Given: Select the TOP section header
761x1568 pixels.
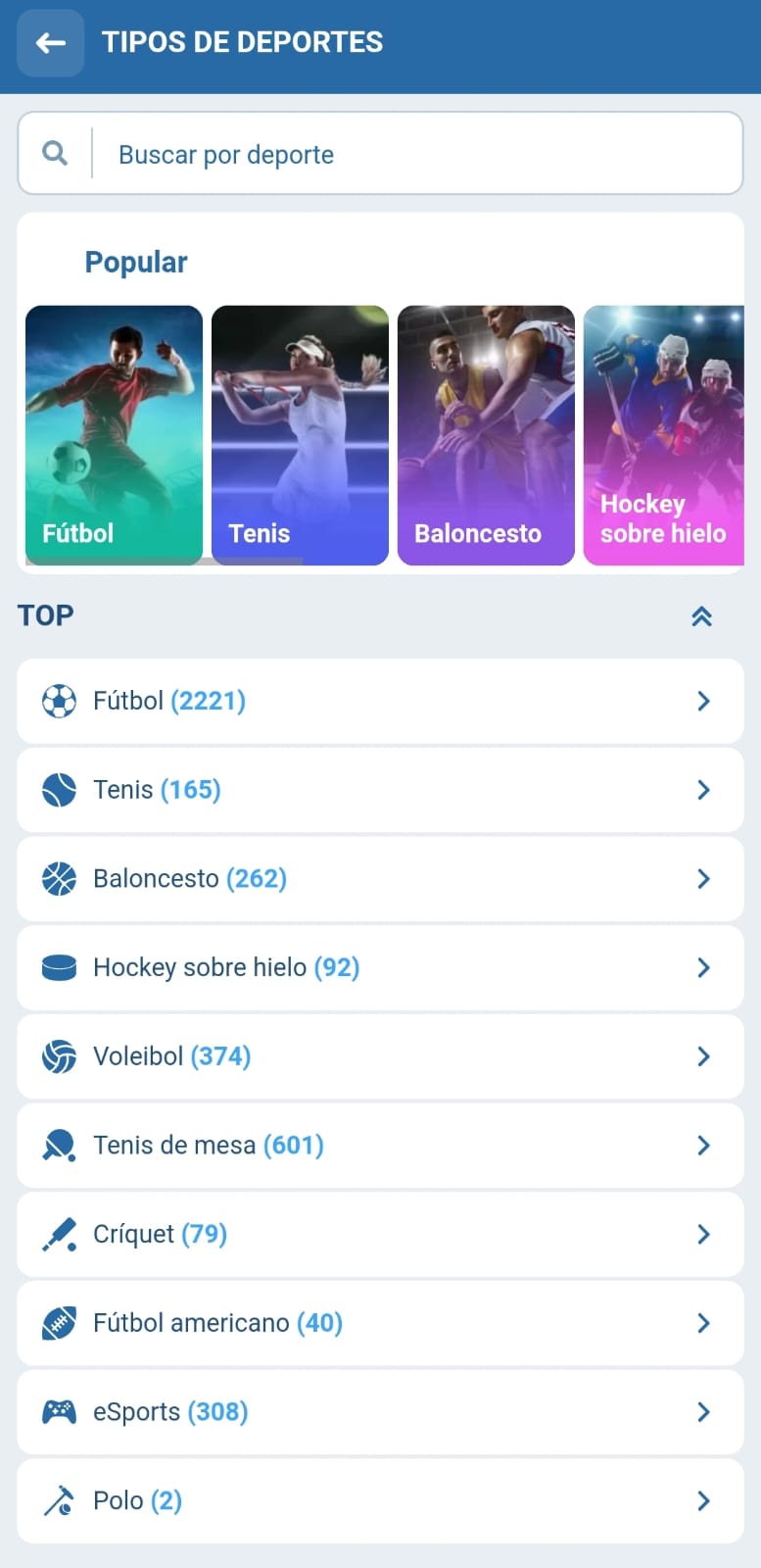Looking at the screenshot, I should point(45,615).
